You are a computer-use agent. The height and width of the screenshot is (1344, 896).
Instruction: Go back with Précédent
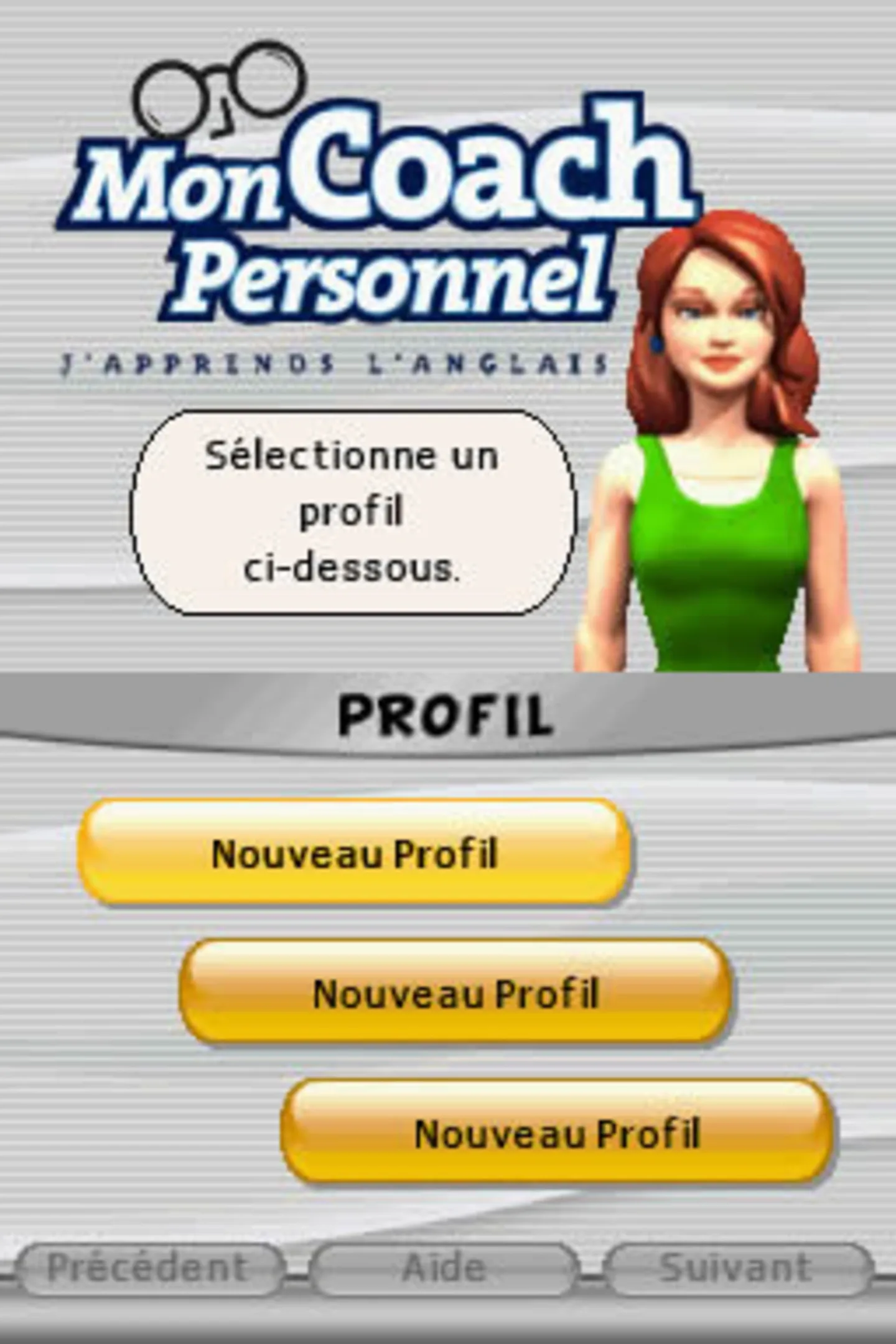148,1267
